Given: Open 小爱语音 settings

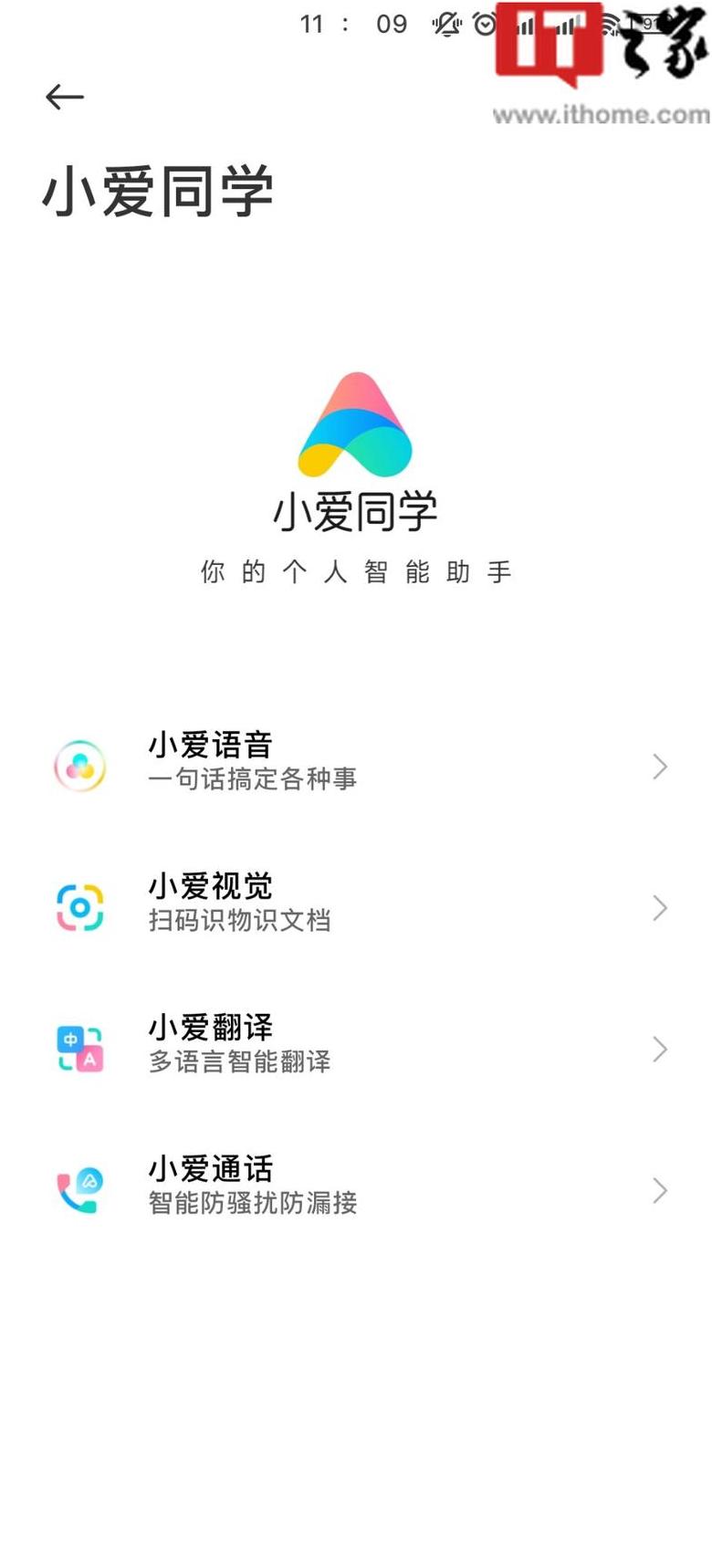Looking at the screenshot, I should [356, 765].
